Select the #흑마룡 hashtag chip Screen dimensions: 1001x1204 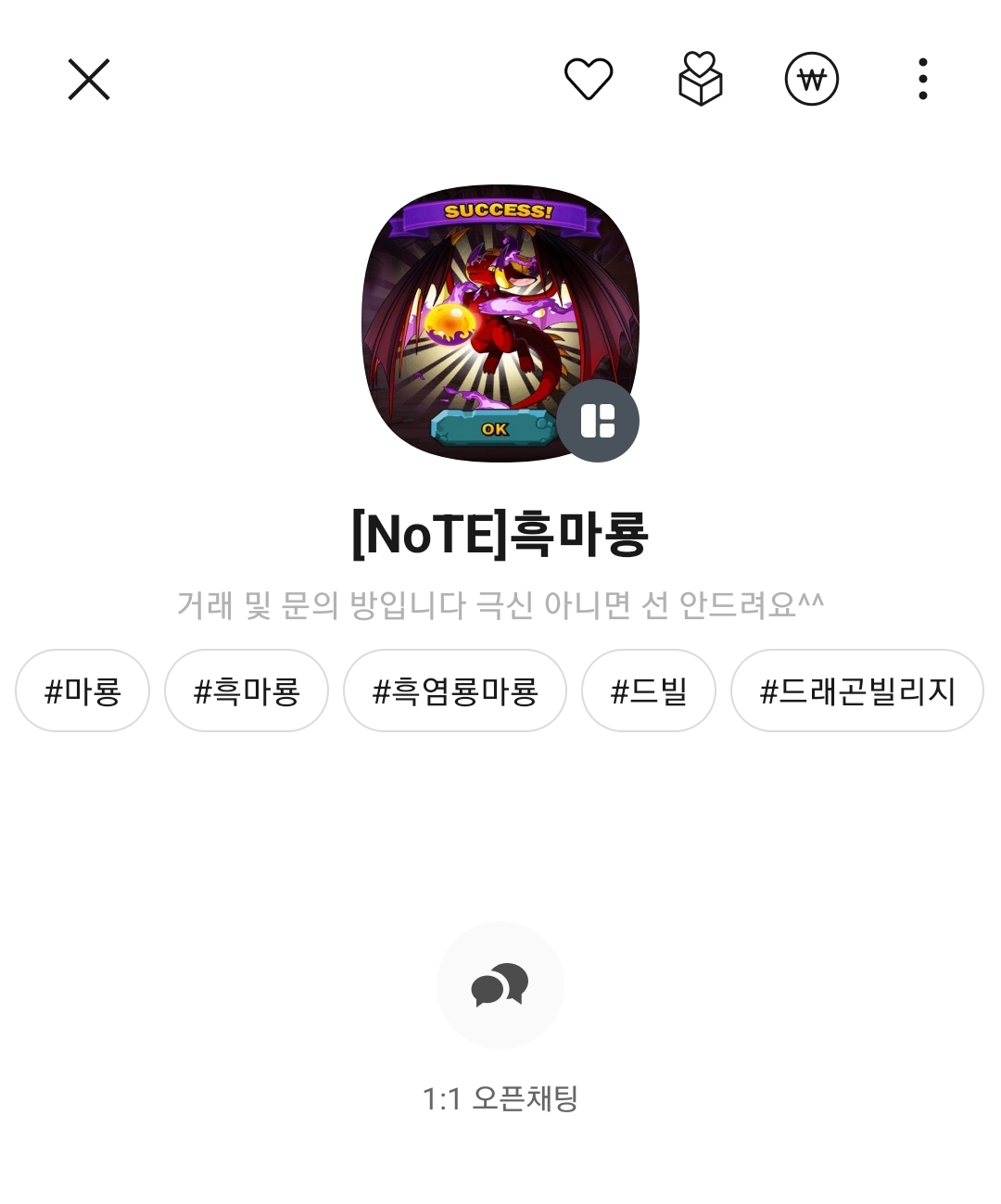pos(247,691)
